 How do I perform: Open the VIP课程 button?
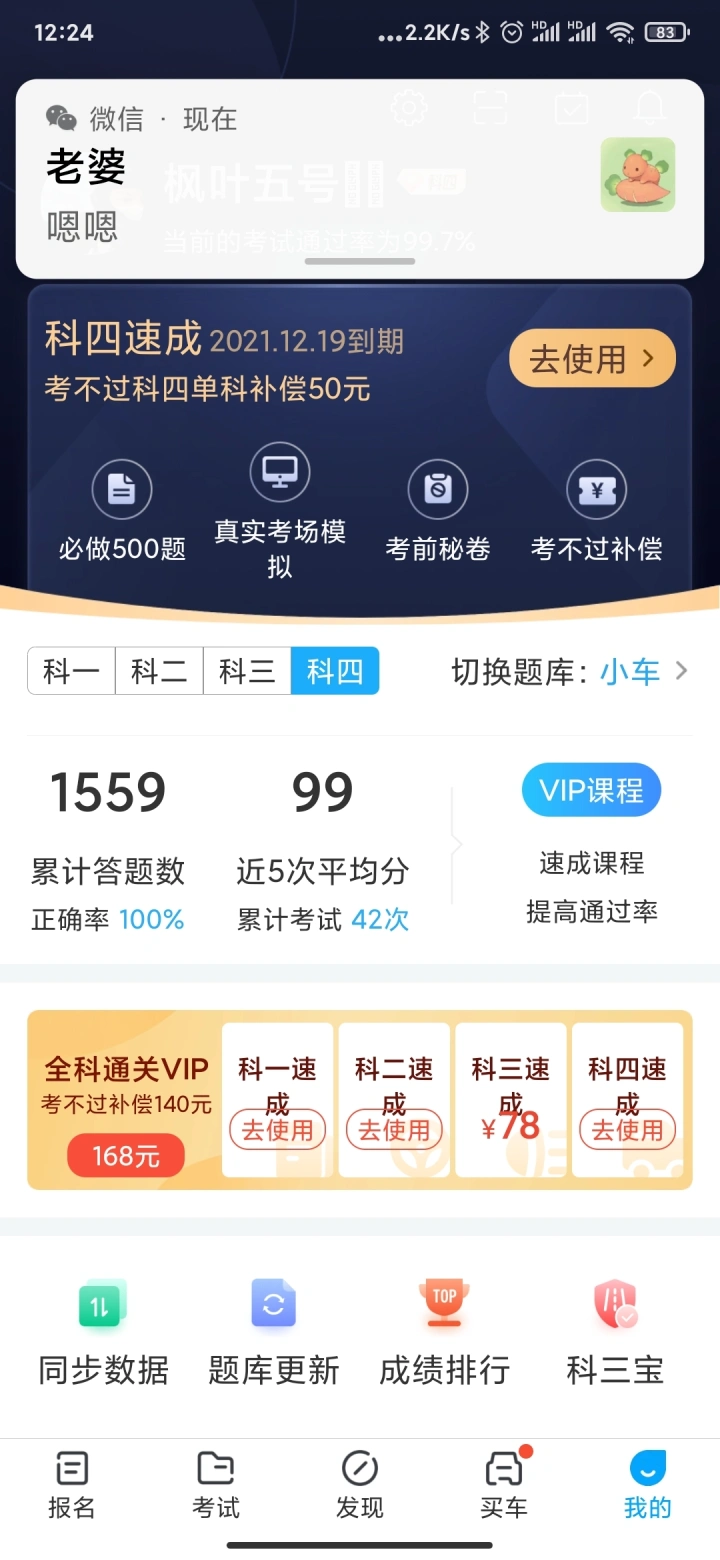coord(592,791)
